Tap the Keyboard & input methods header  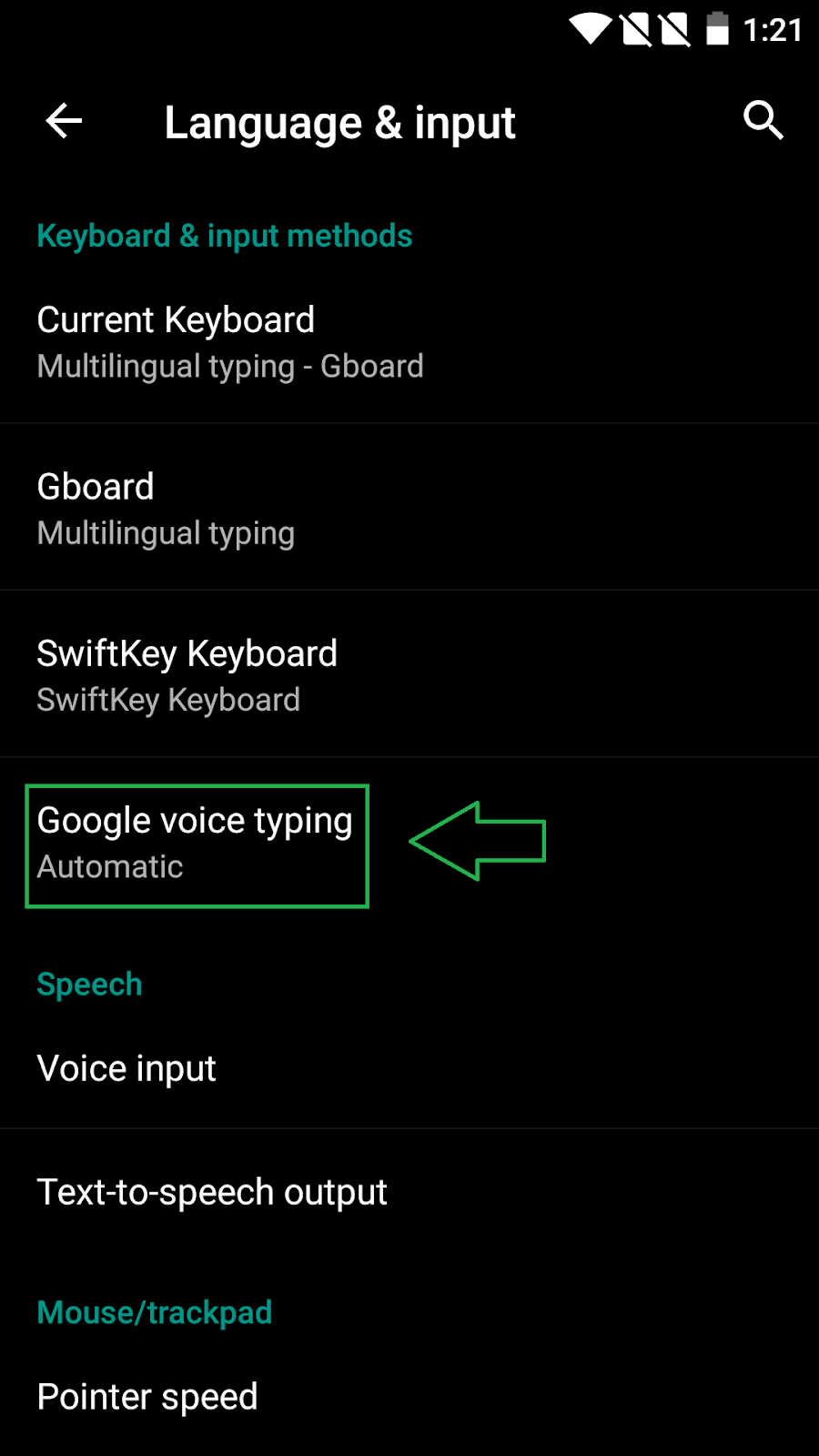click(x=224, y=236)
